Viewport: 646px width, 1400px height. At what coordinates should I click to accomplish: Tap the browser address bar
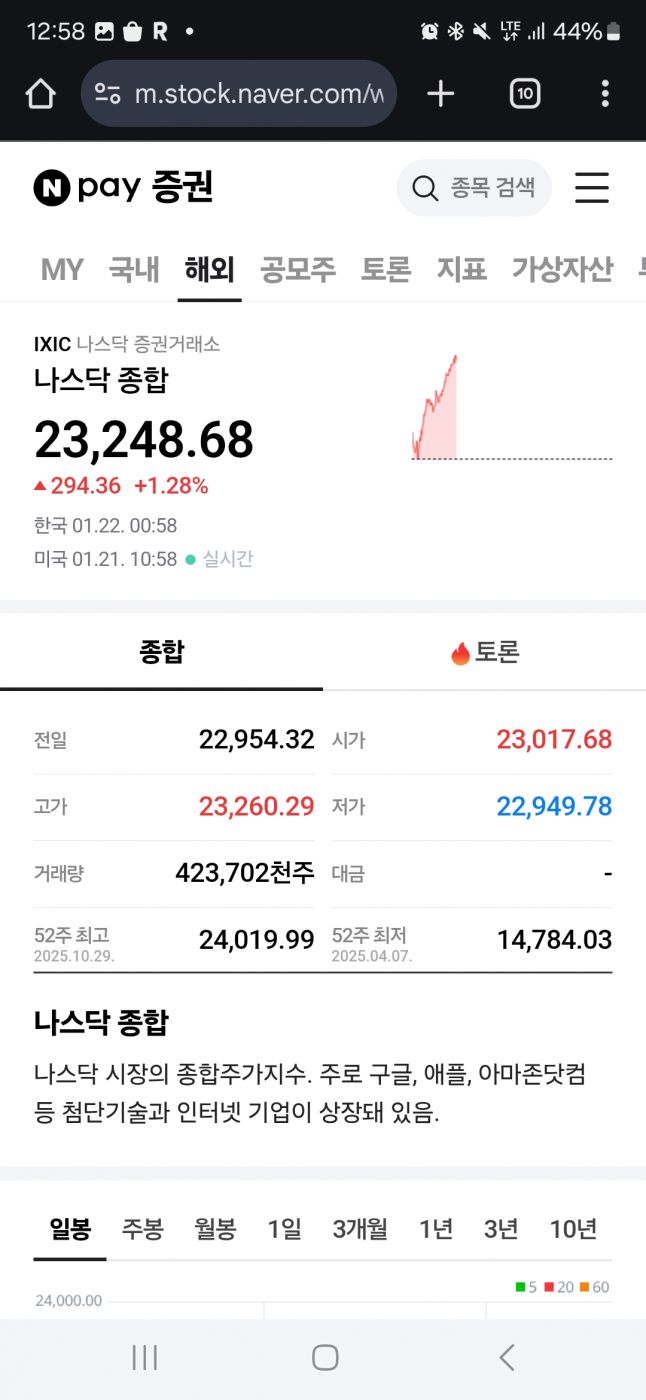pos(240,94)
